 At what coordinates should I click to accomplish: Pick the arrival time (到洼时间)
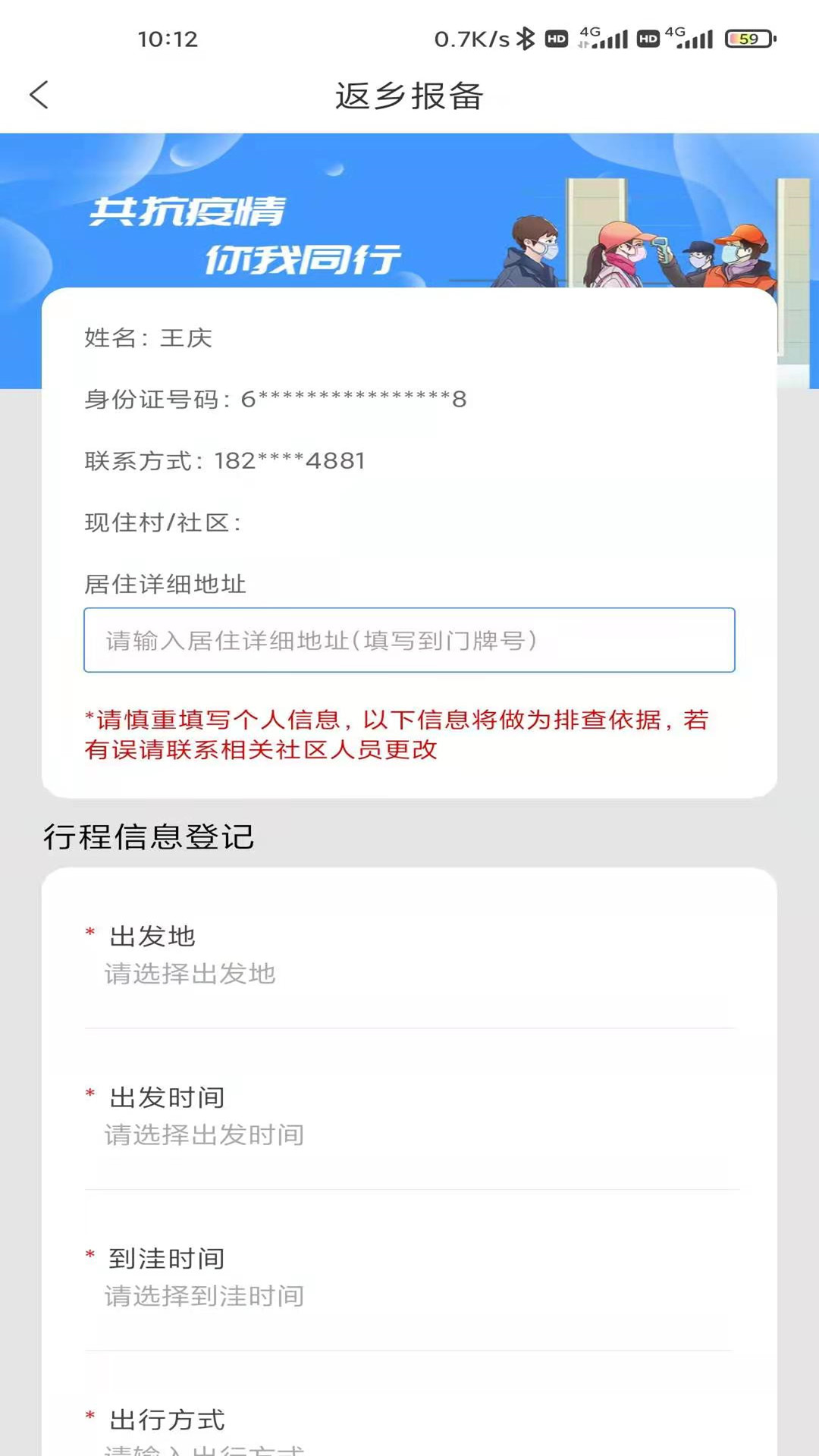click(x=409, y=1277)
